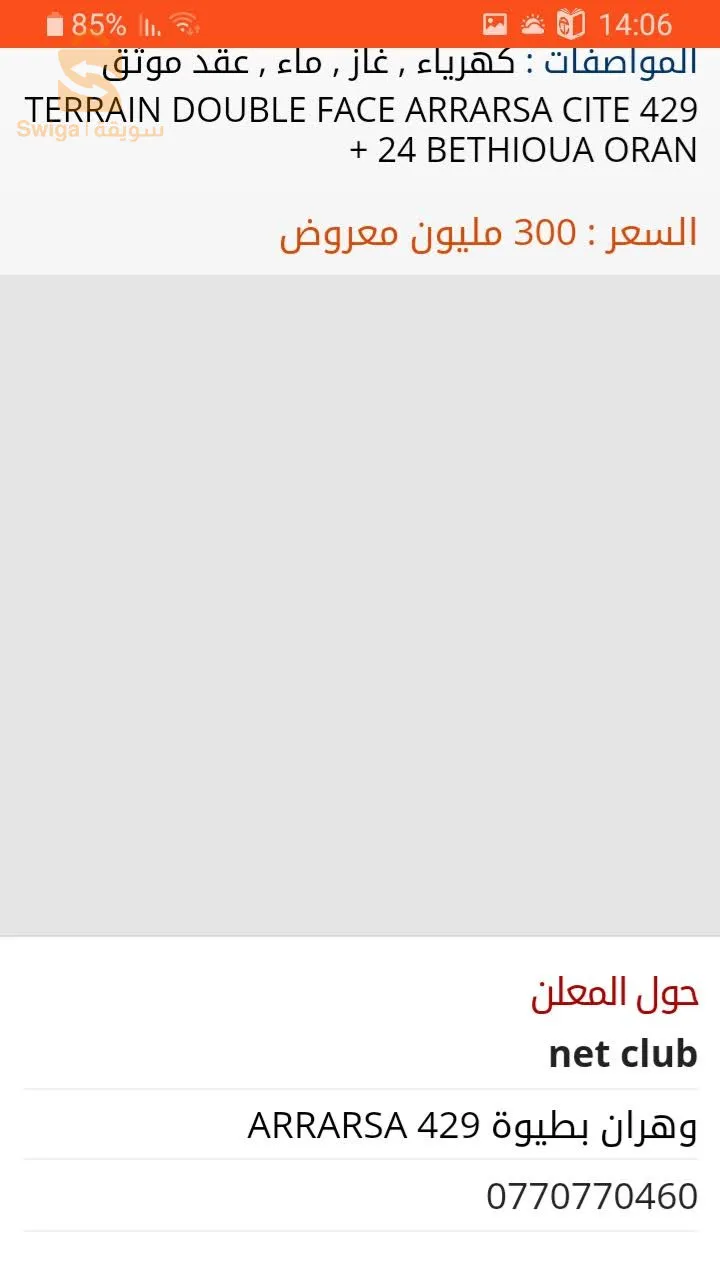Open advertiser net club
The image size is (720, 1280).
(622, 1054)
